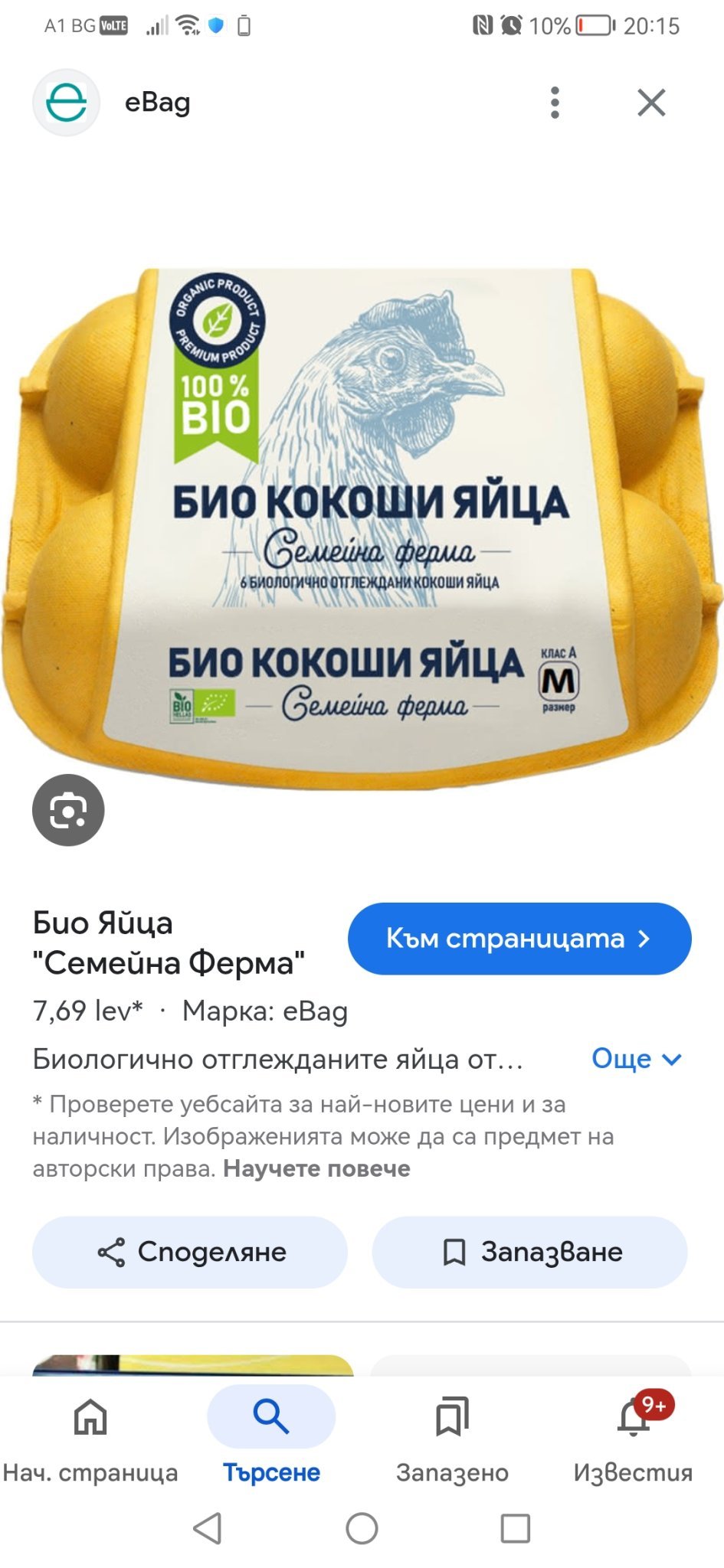Image resolution: width=724 pixels, height=1568 pixels.
Task: Tap the system back button
Action: [x=208, y=1528]
